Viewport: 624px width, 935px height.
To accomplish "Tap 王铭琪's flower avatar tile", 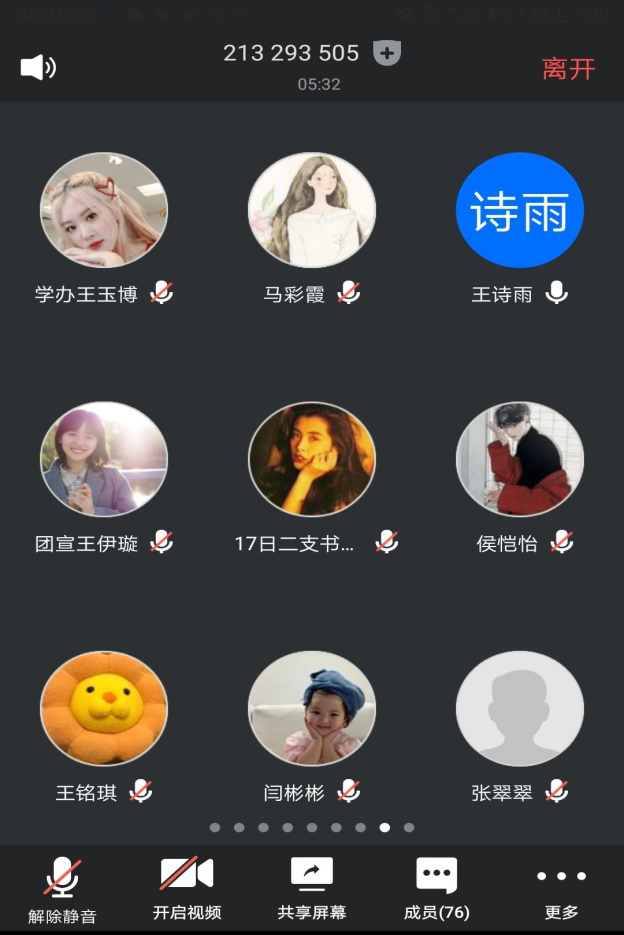I will click(x=104, y=709).
